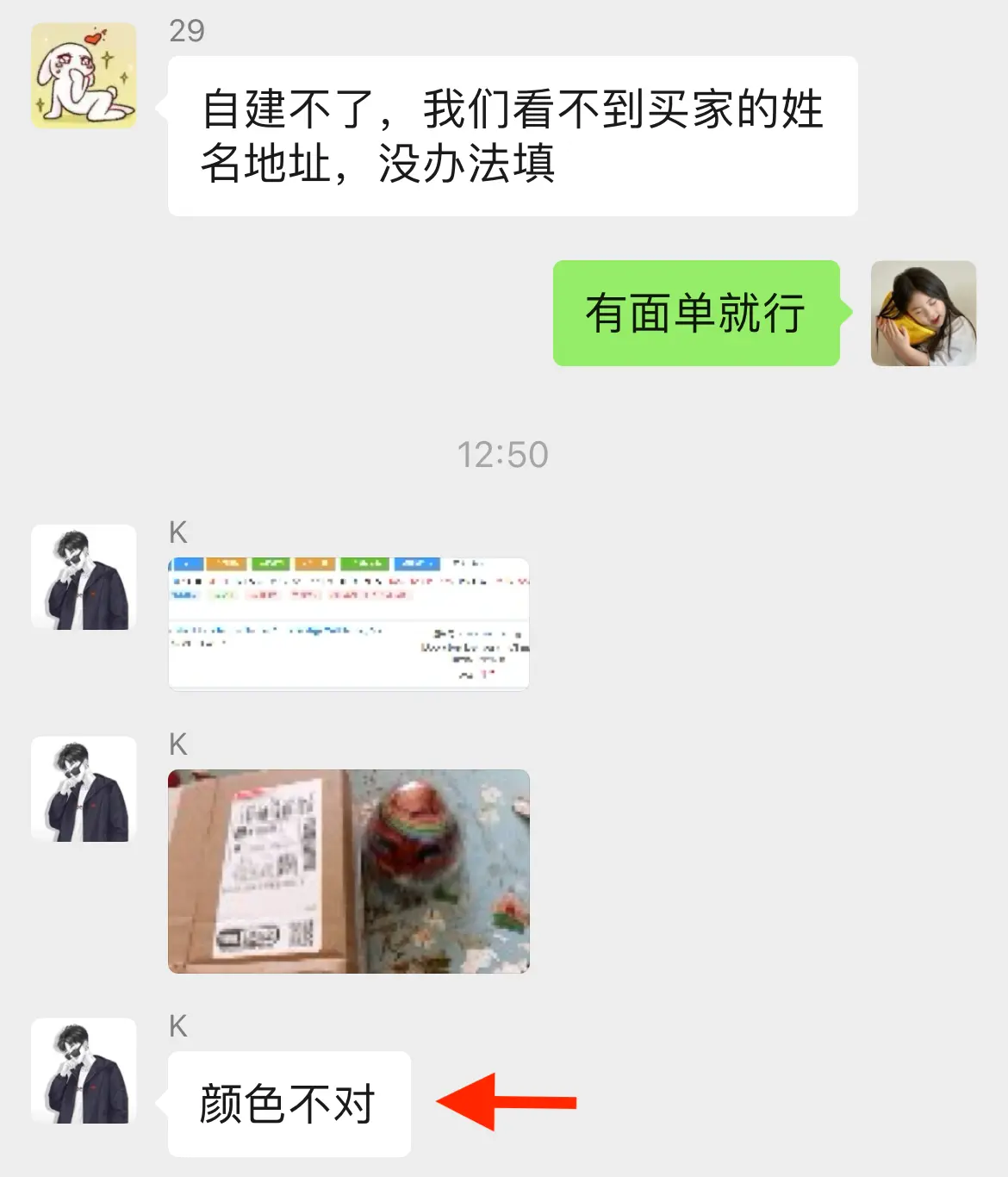The image size is (1008, 1177).
Task: Open K's avatar beside 颜色不对 message
Action: [84, 1071]
